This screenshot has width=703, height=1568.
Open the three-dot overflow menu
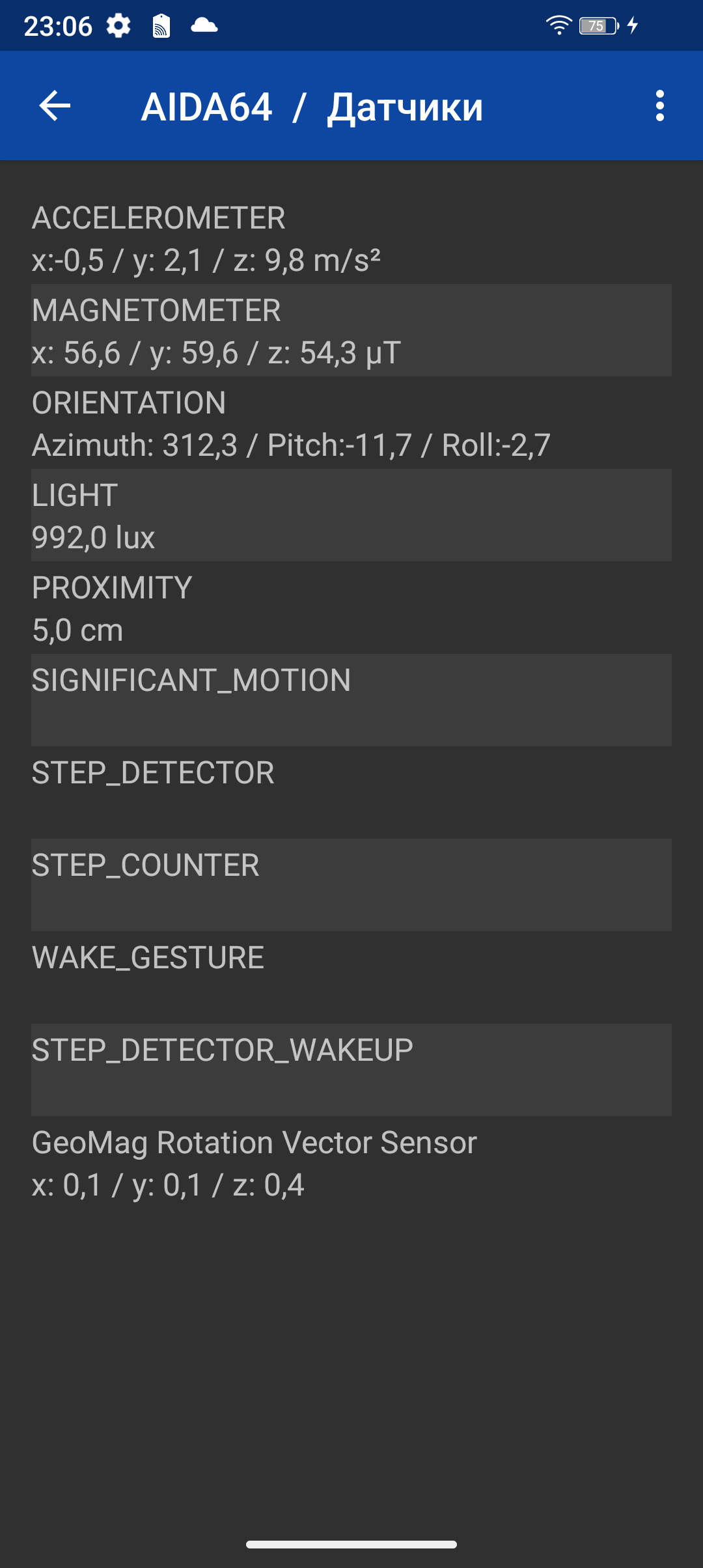[660, 105]
